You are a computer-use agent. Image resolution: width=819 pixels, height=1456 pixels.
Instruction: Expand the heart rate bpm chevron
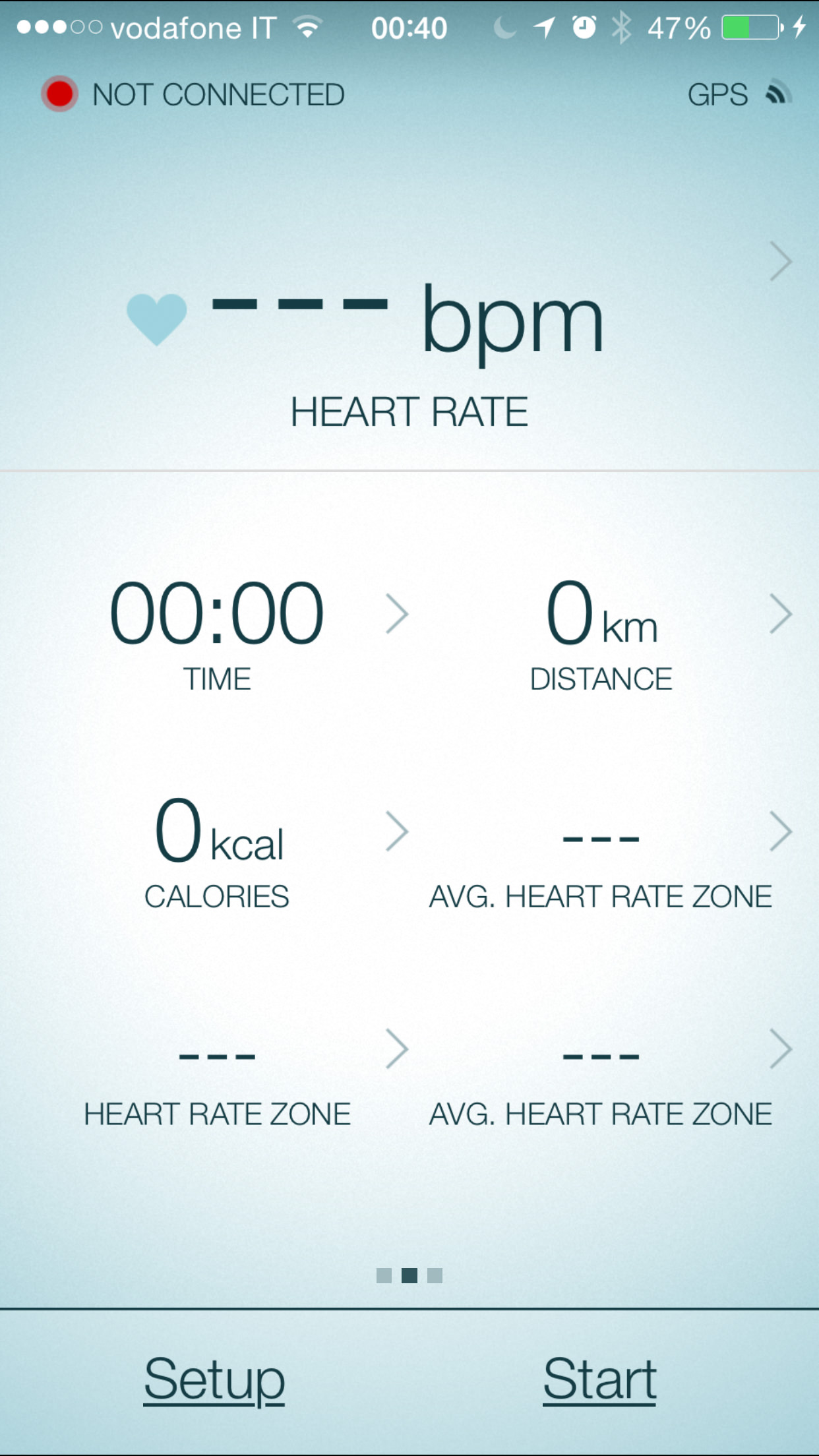[781, 262]
